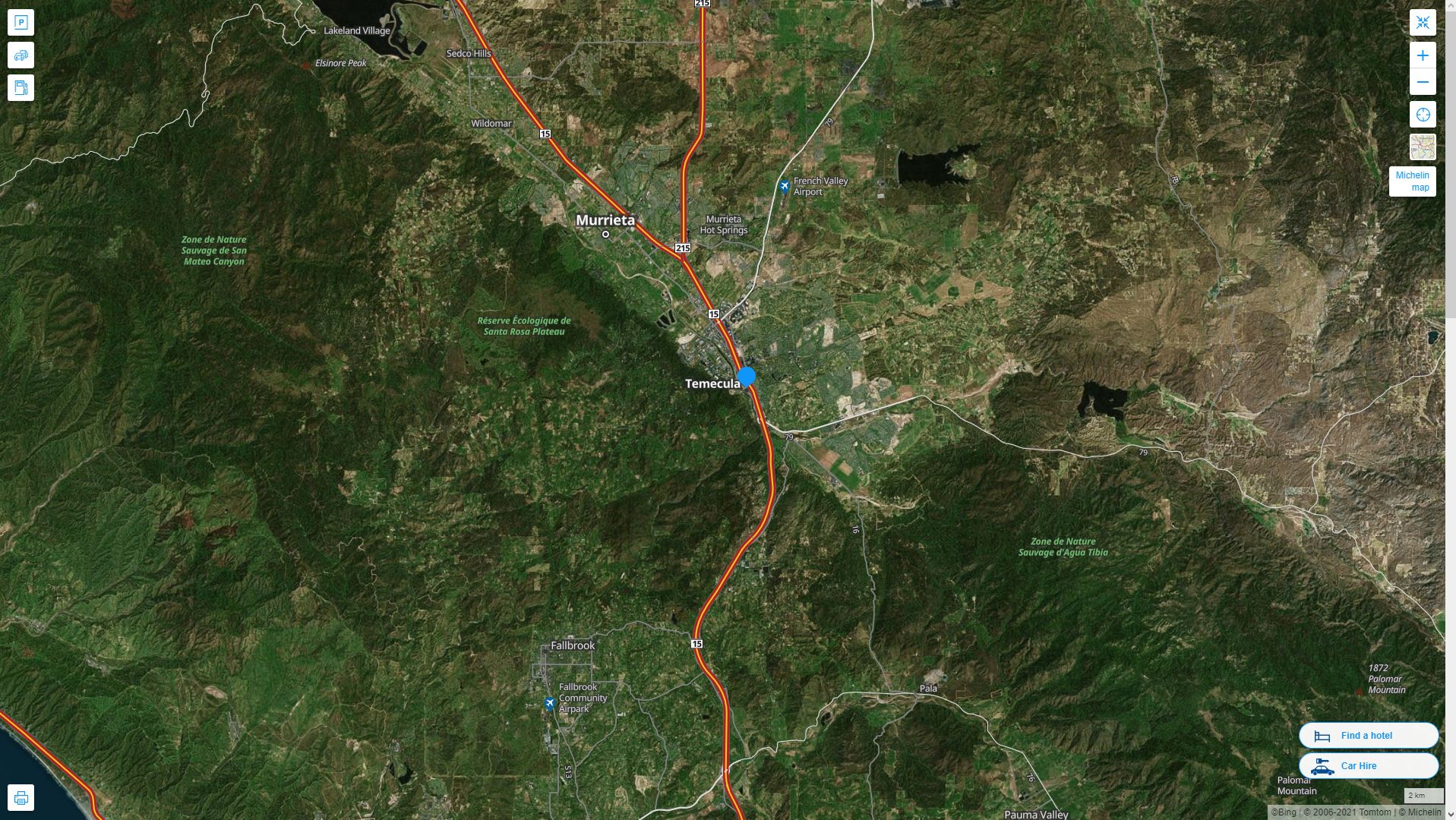Select the blue Temecula location marker
The height and width of the screenshot is (820, 1456).
(747, 377)
